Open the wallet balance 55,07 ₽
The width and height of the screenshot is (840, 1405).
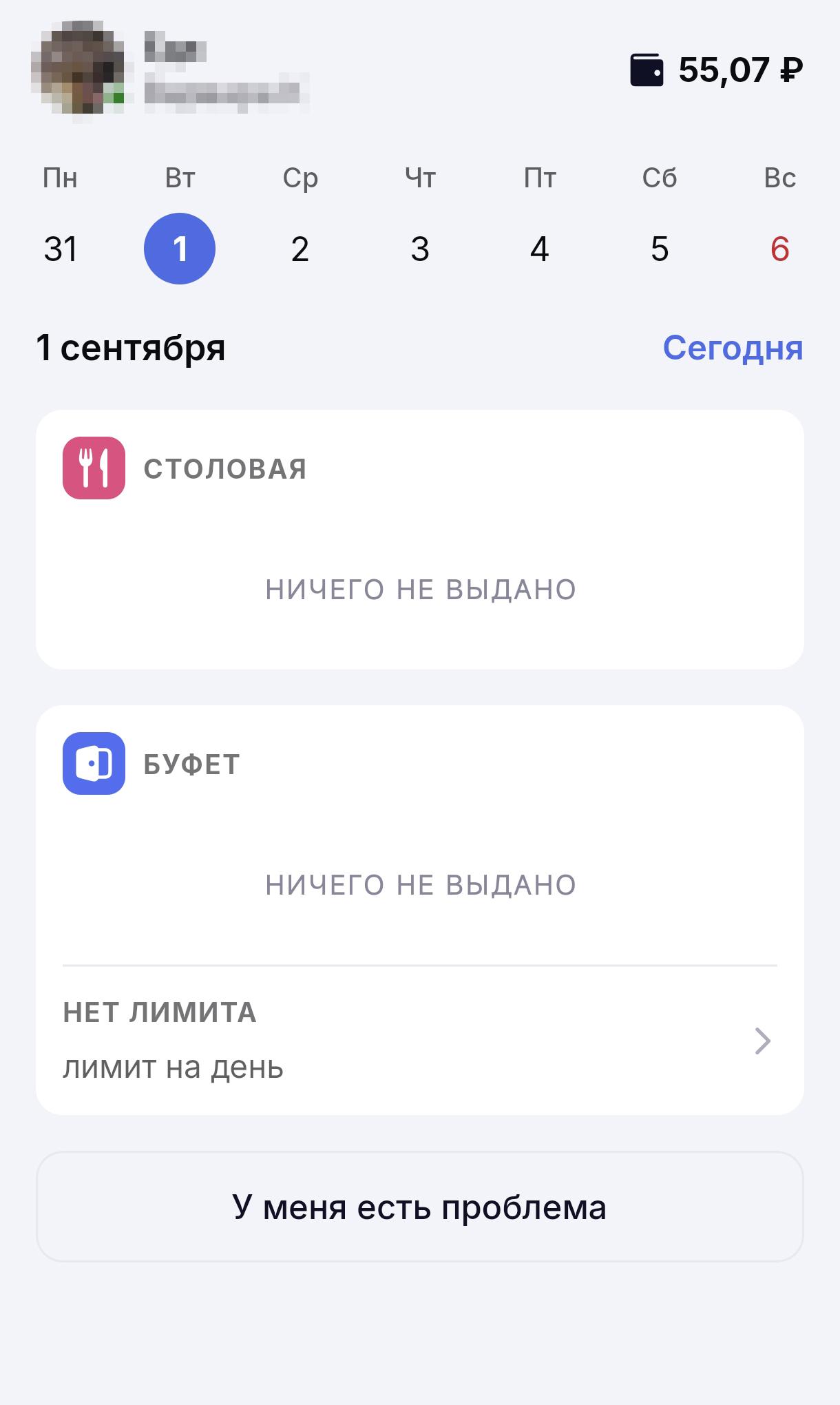click(716, 70)
